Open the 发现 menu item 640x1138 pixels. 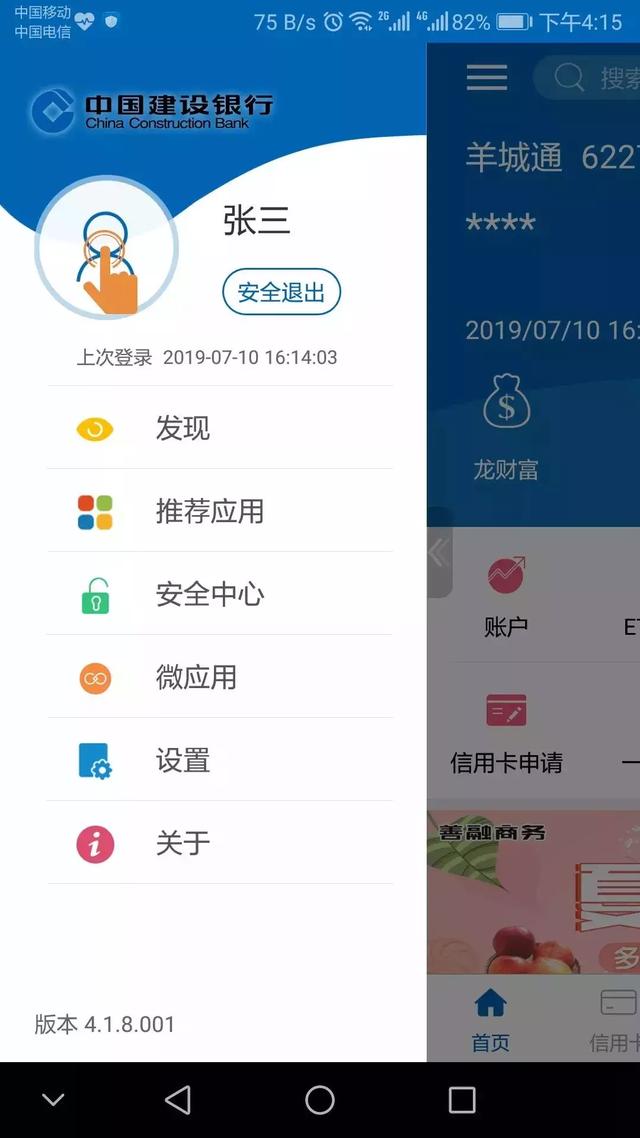tap(220, 428)
